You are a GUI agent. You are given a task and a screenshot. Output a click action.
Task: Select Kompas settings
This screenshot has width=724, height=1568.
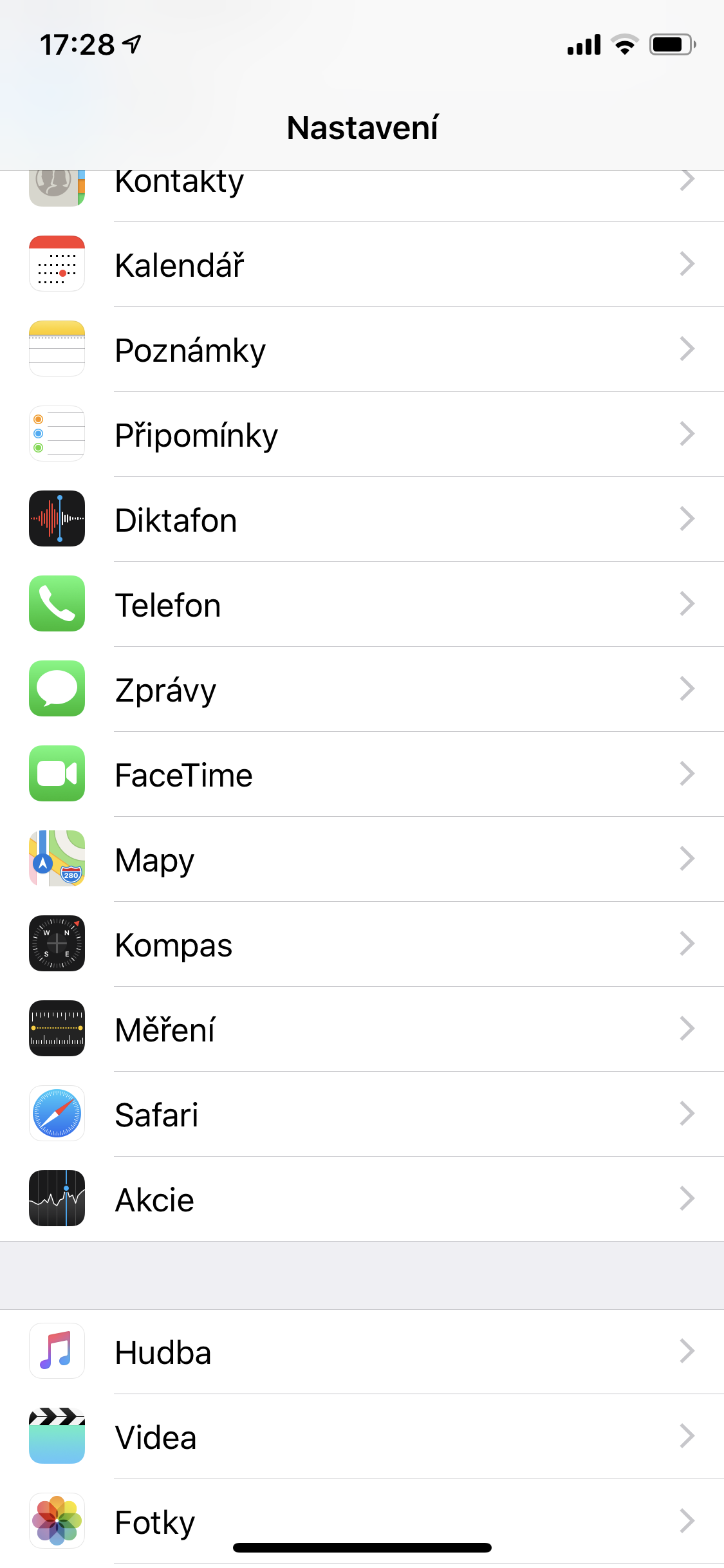tap(360, 944)
